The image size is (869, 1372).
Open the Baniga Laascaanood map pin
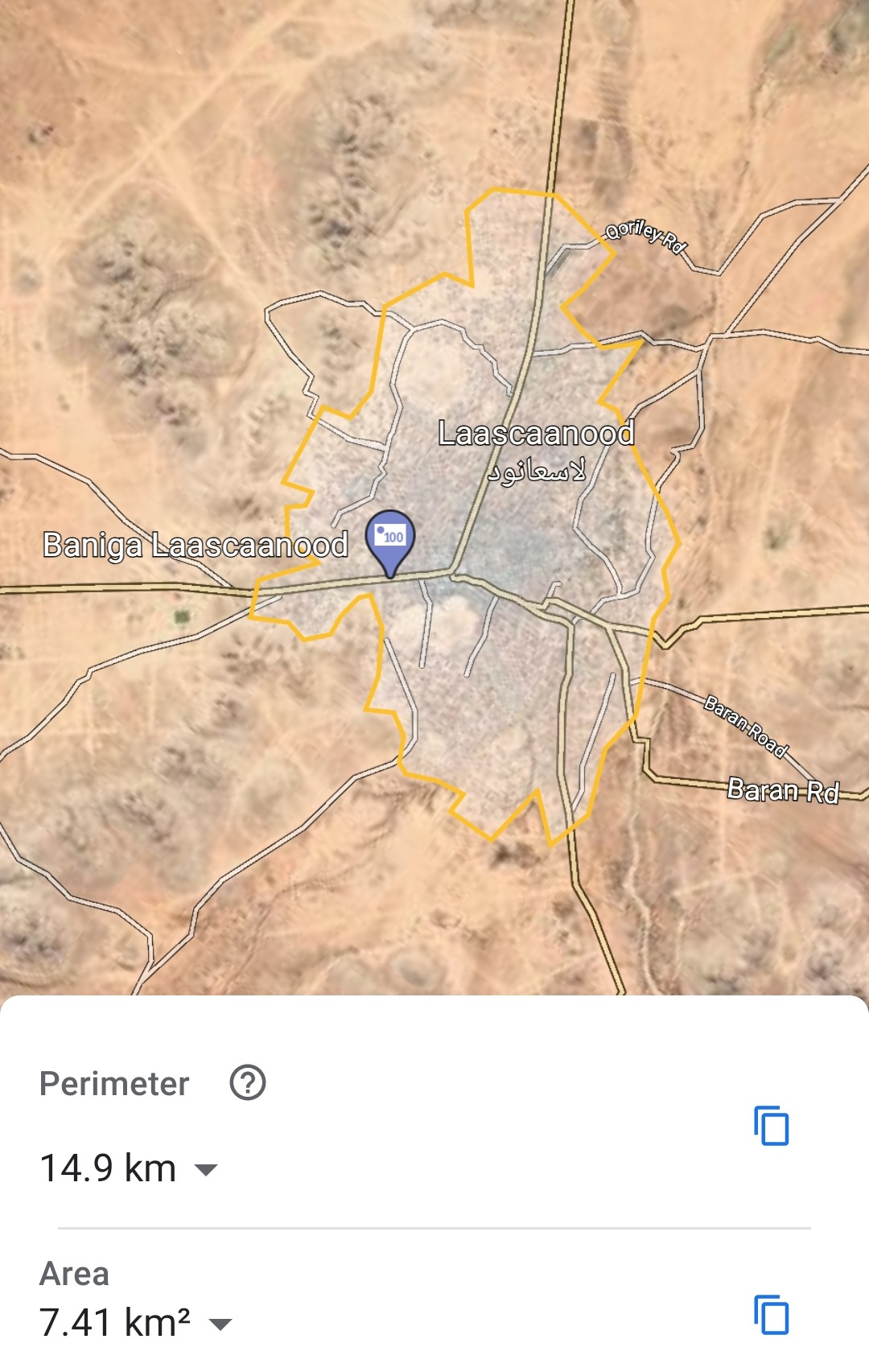tap(390, 541)
